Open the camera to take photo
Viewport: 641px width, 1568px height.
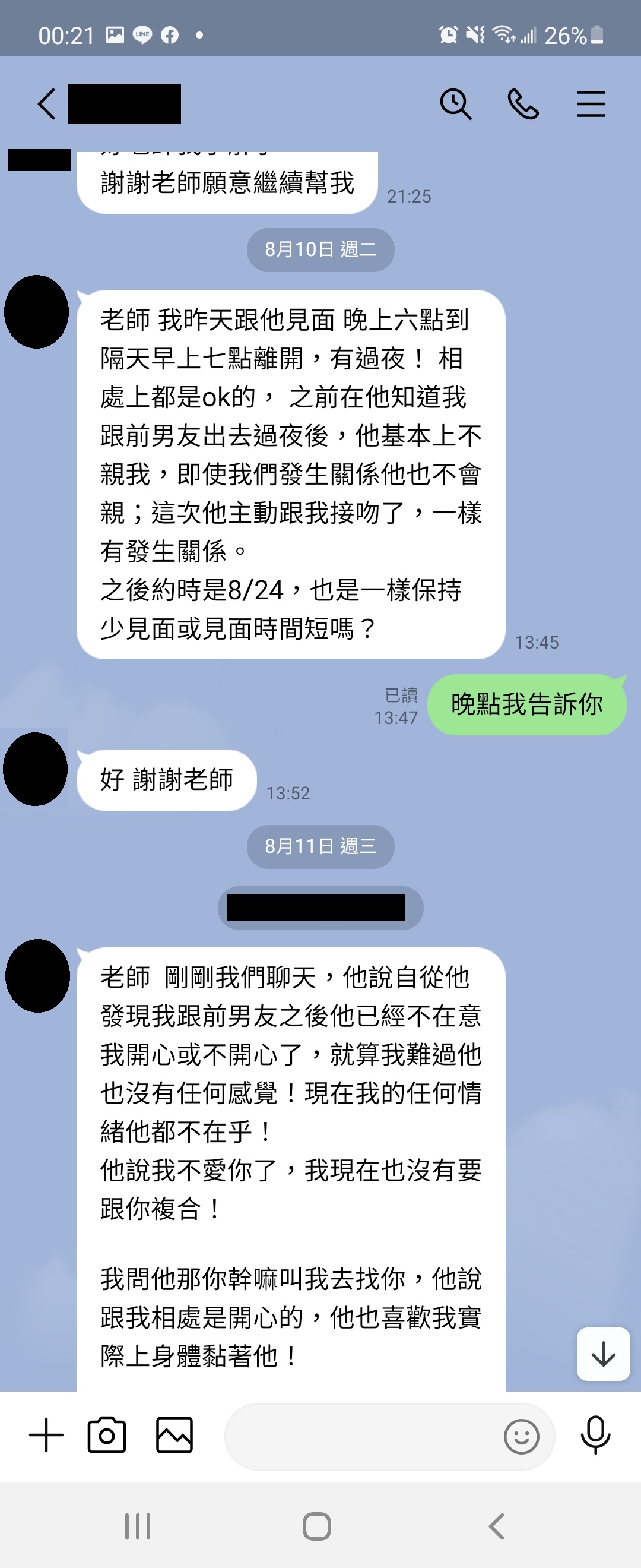[107, 1436]
